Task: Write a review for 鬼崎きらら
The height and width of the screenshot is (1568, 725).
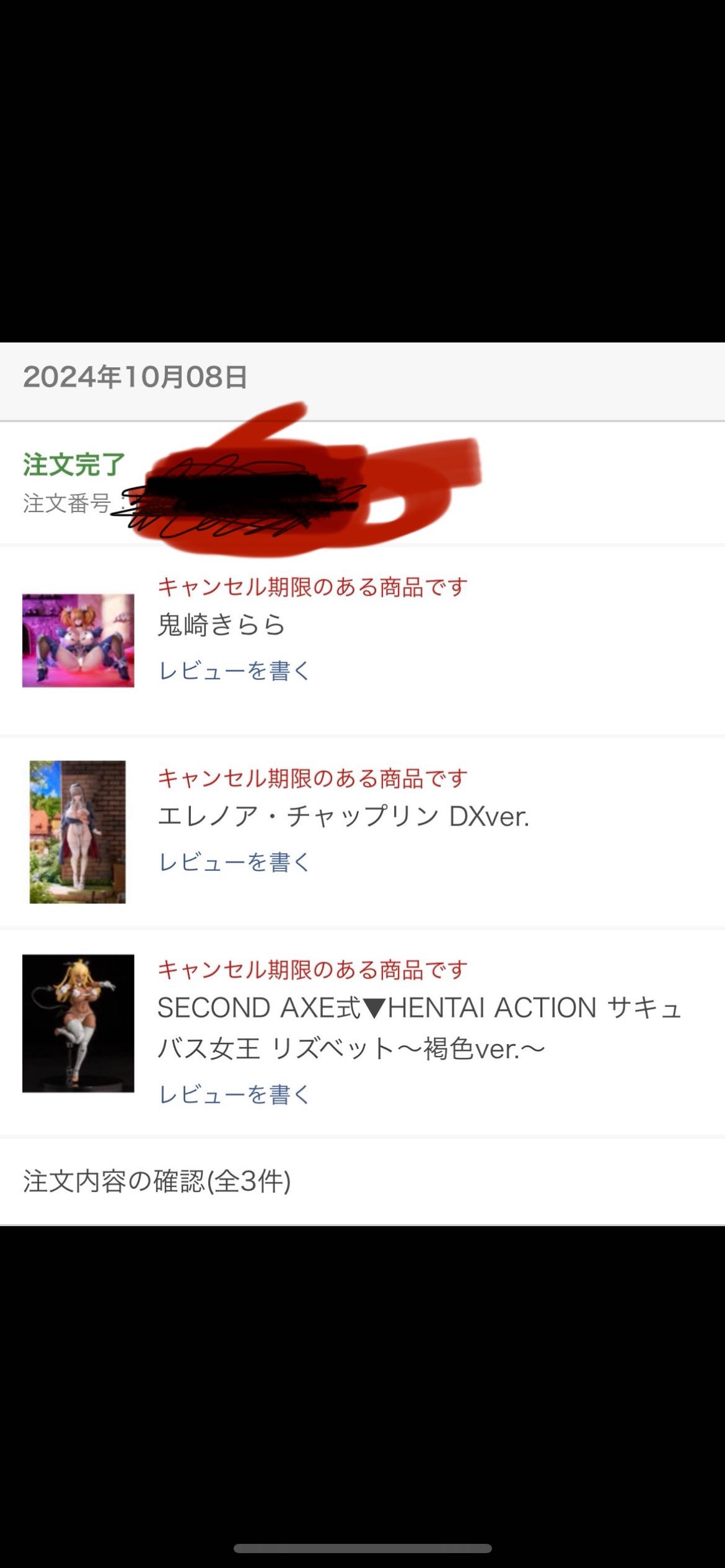Action: (x=234, y=671)
